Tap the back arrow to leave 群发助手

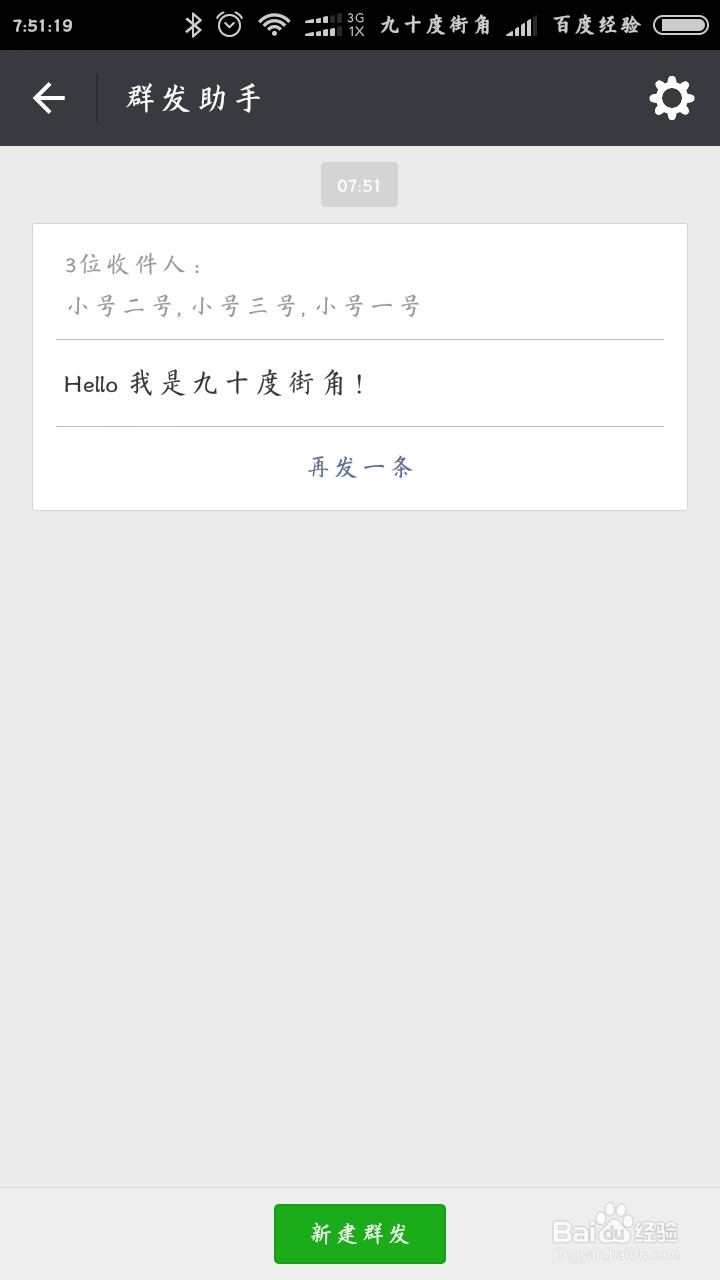click(48, 97)
